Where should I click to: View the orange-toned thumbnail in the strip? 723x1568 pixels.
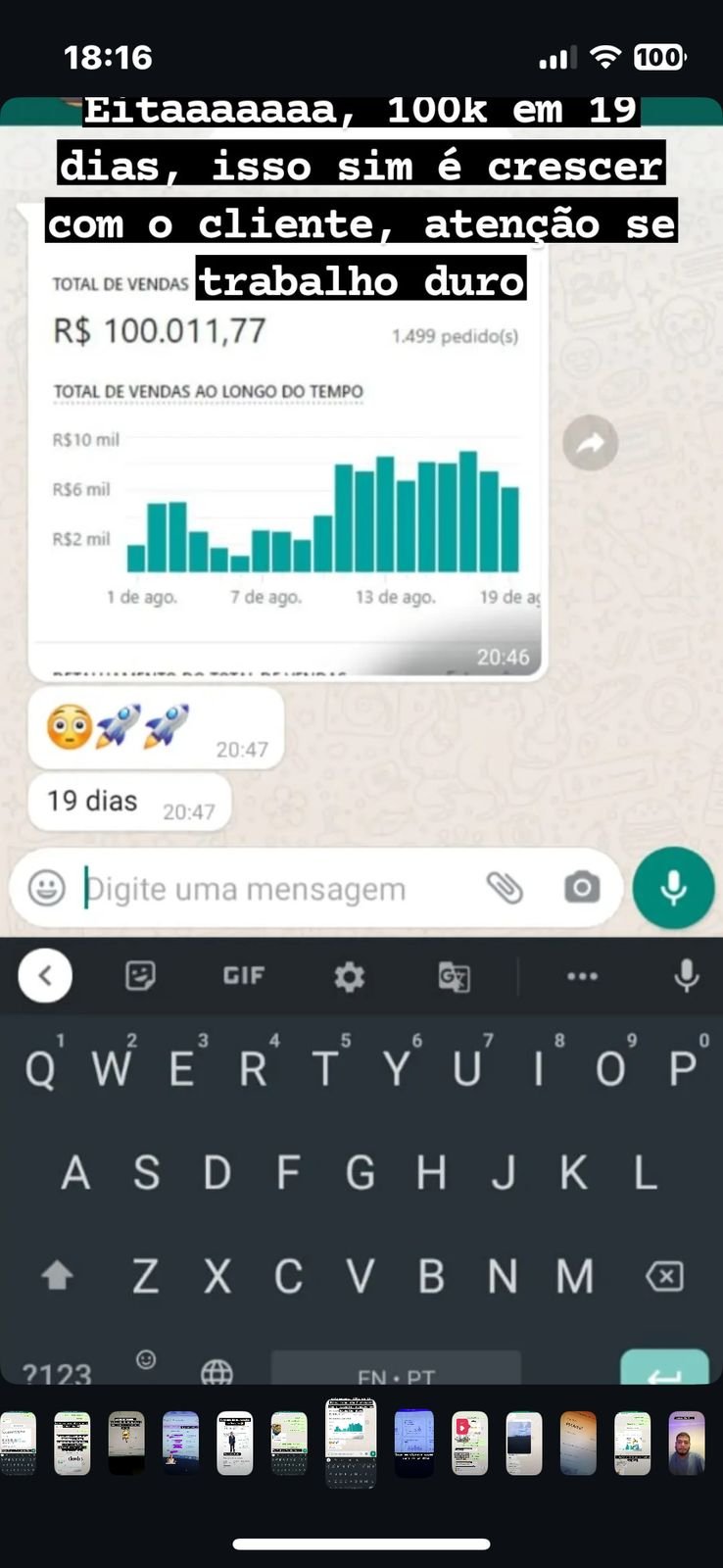[x=578, y=1443]
